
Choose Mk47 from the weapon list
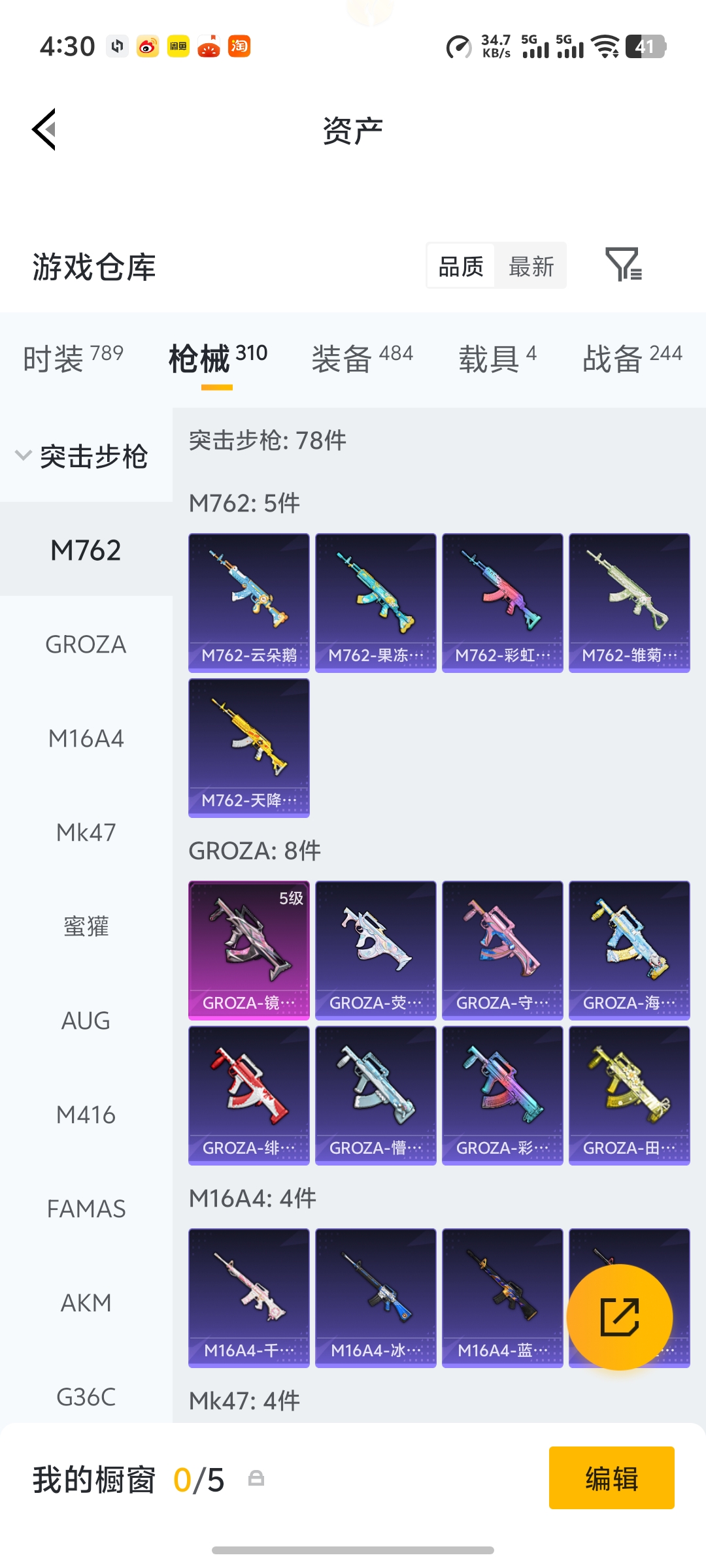point(86,832)
